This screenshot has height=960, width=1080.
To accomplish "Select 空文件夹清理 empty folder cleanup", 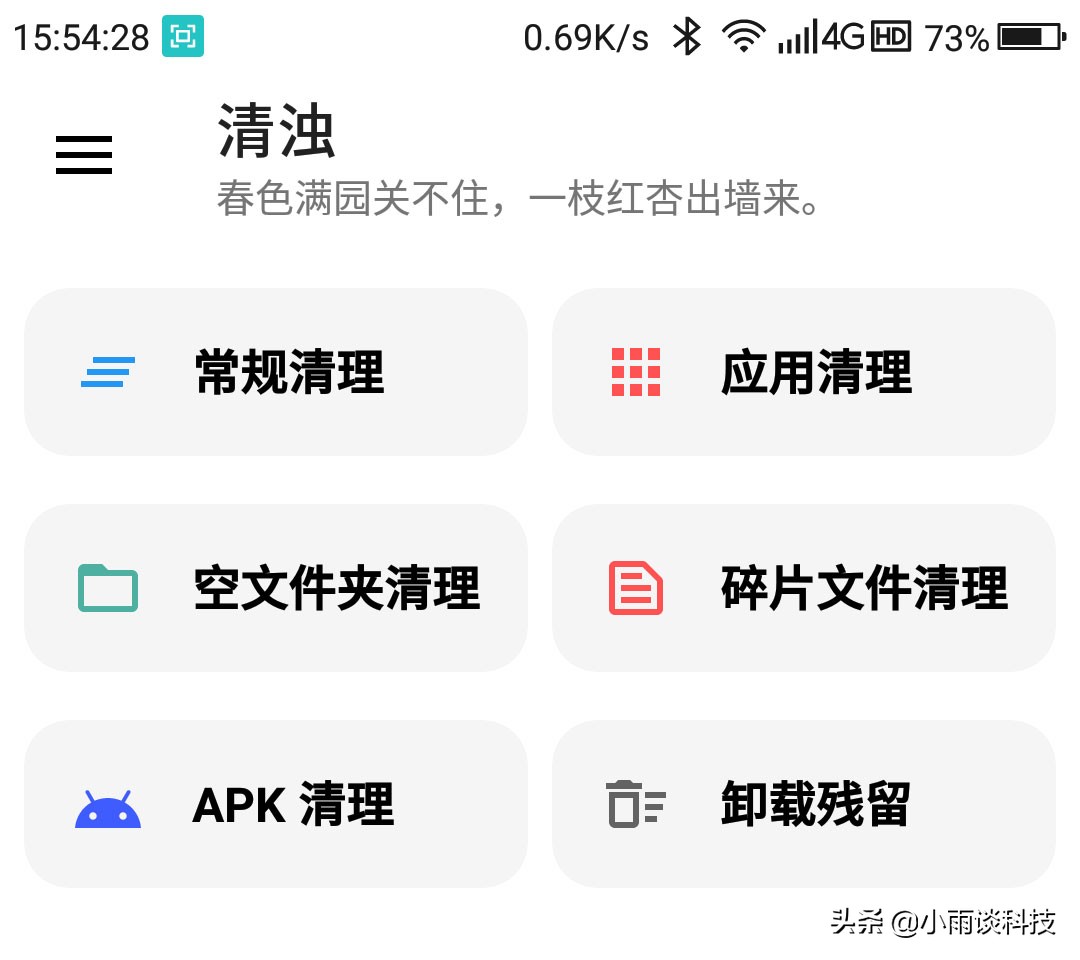I will pos(275,588).
